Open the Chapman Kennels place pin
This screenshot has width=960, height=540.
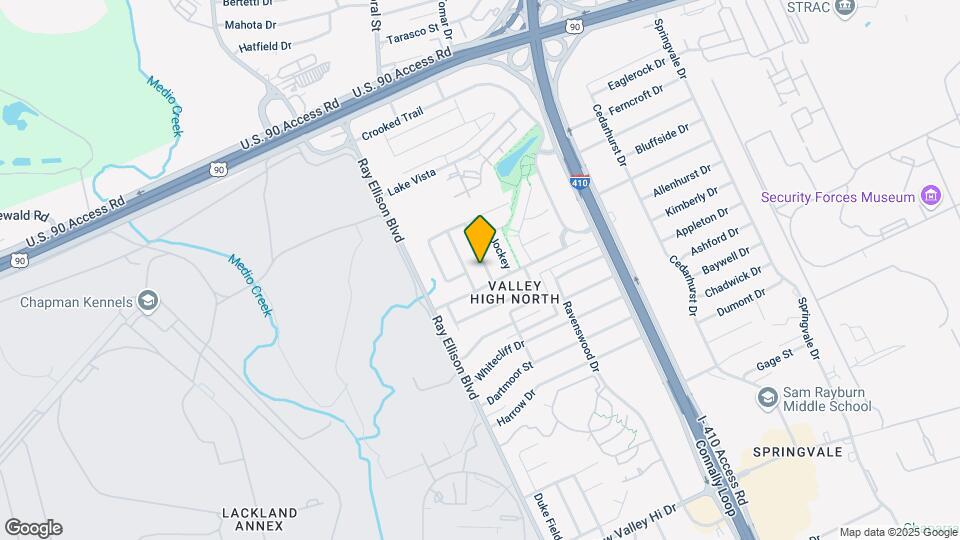click(149, 301)
